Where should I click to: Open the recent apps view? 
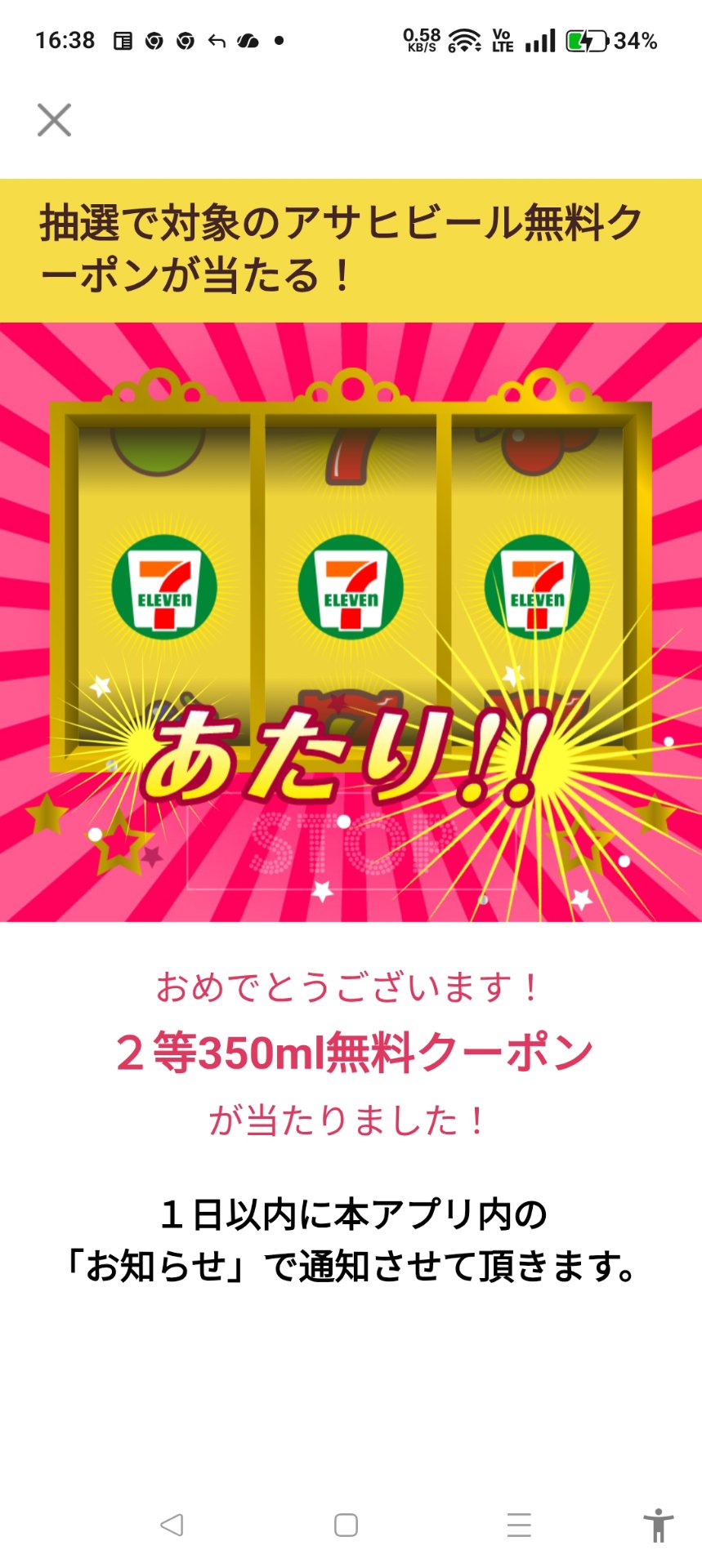click(x=519, y=1525)
